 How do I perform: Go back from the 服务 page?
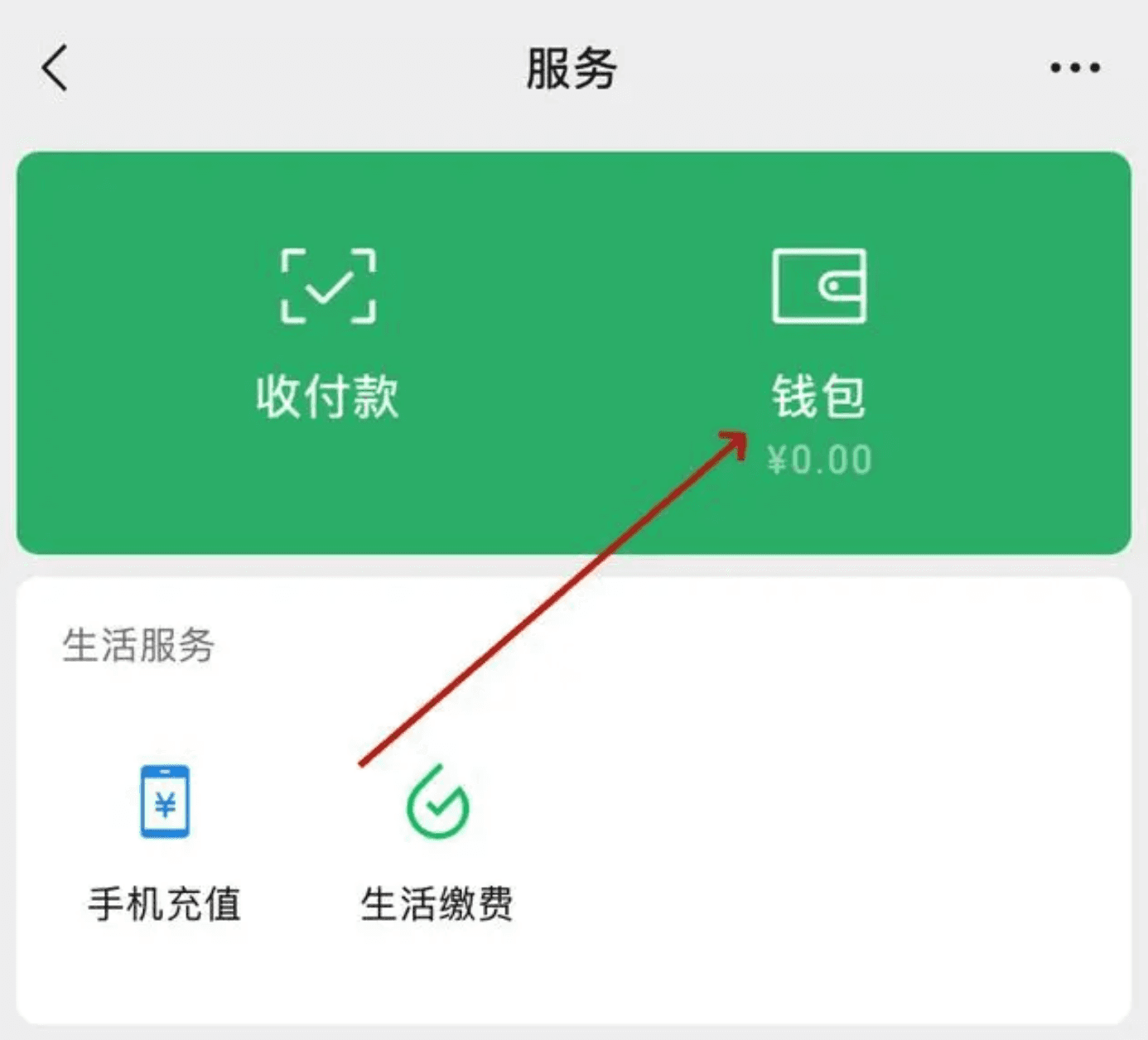pos(55,68)
